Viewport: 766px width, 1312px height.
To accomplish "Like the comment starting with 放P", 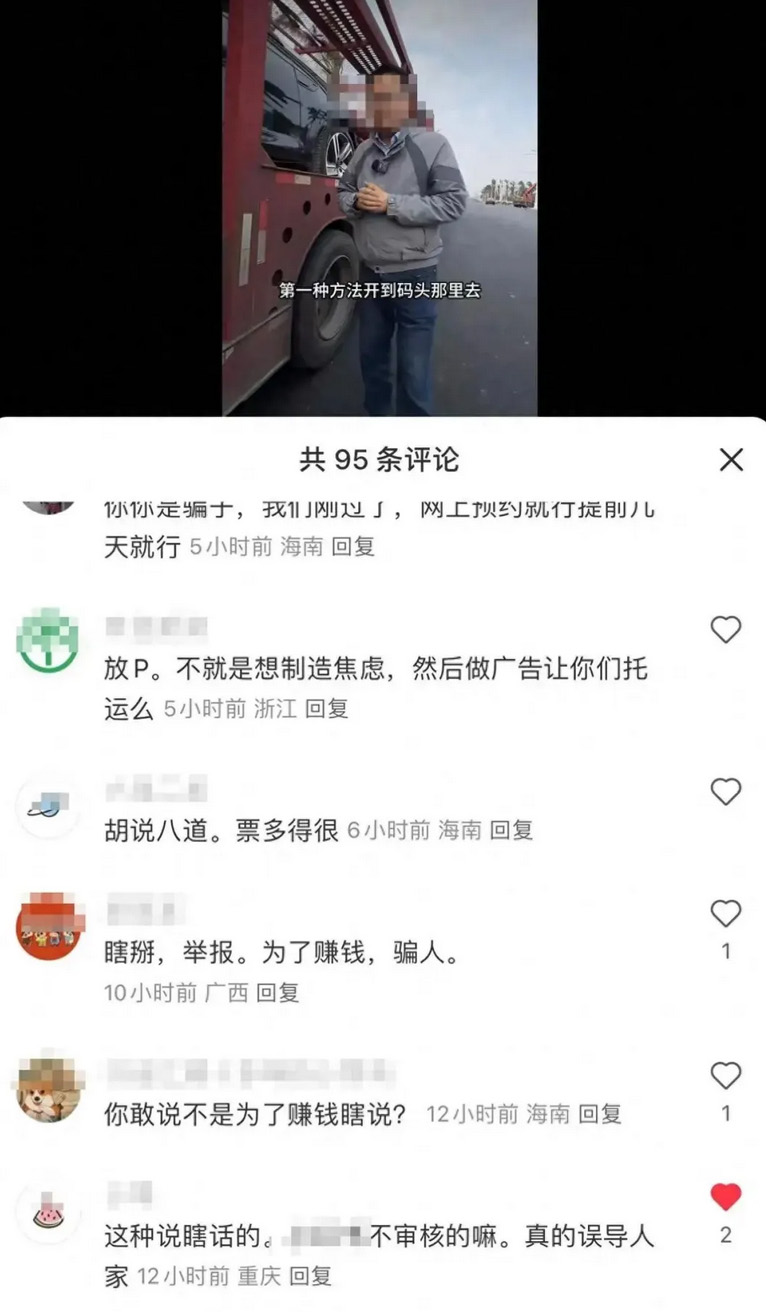I will click(x=725, y=630).
